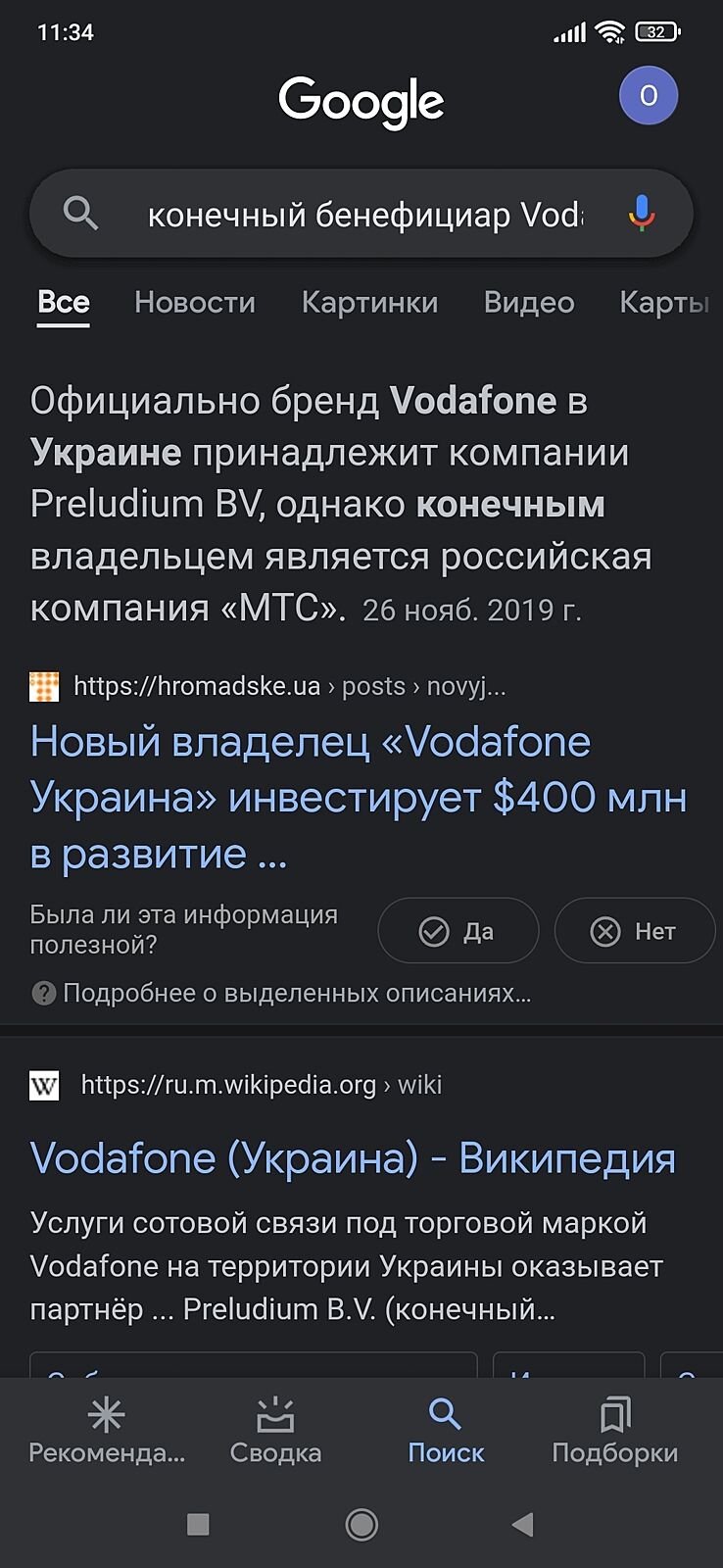Viewport: 723px width, 1568px height.
Task: Switch to the Карты tab
Action: (663, 303)
